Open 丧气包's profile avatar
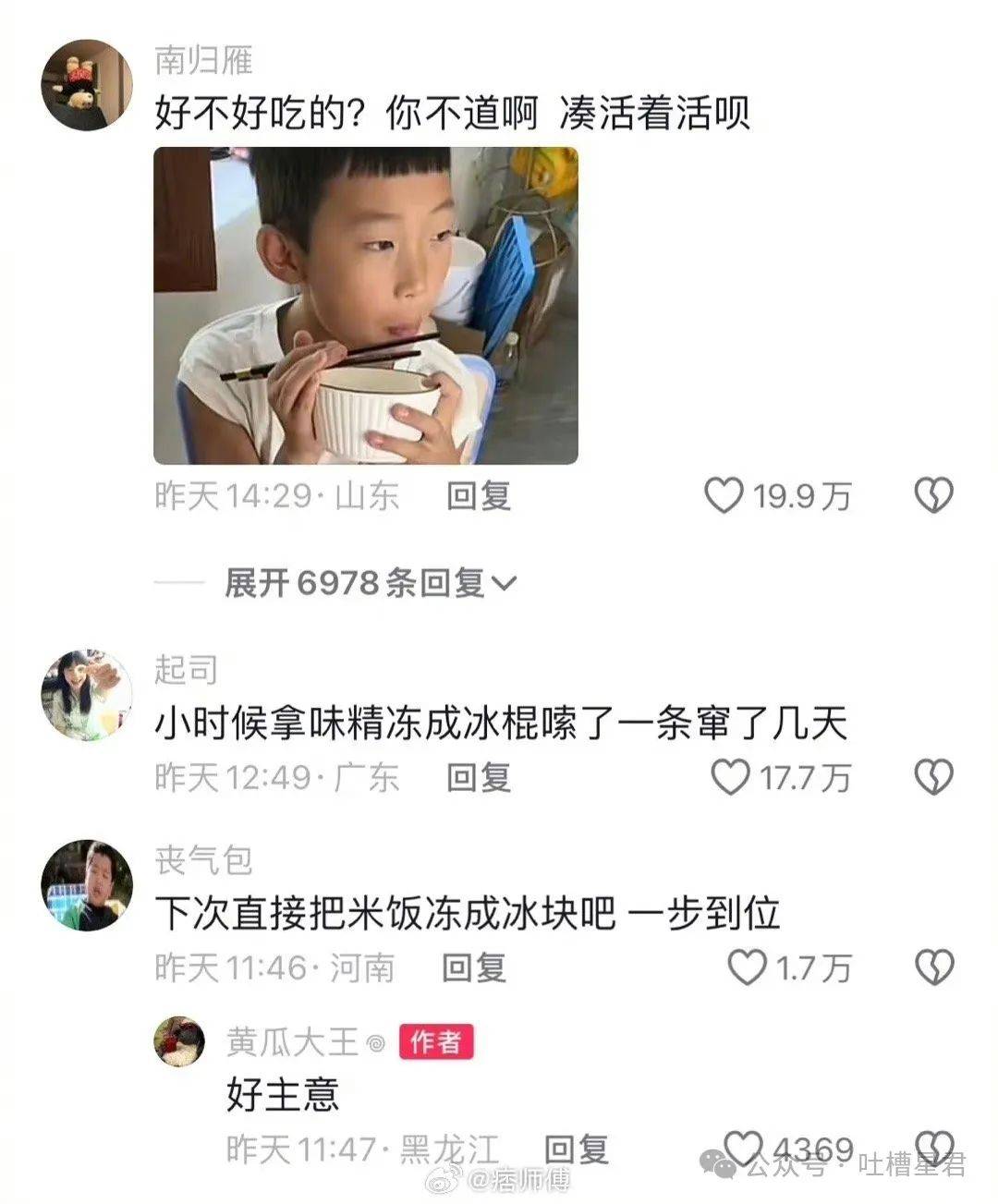The height and width of the screenshot is (1204, 998). coord(88,885)
